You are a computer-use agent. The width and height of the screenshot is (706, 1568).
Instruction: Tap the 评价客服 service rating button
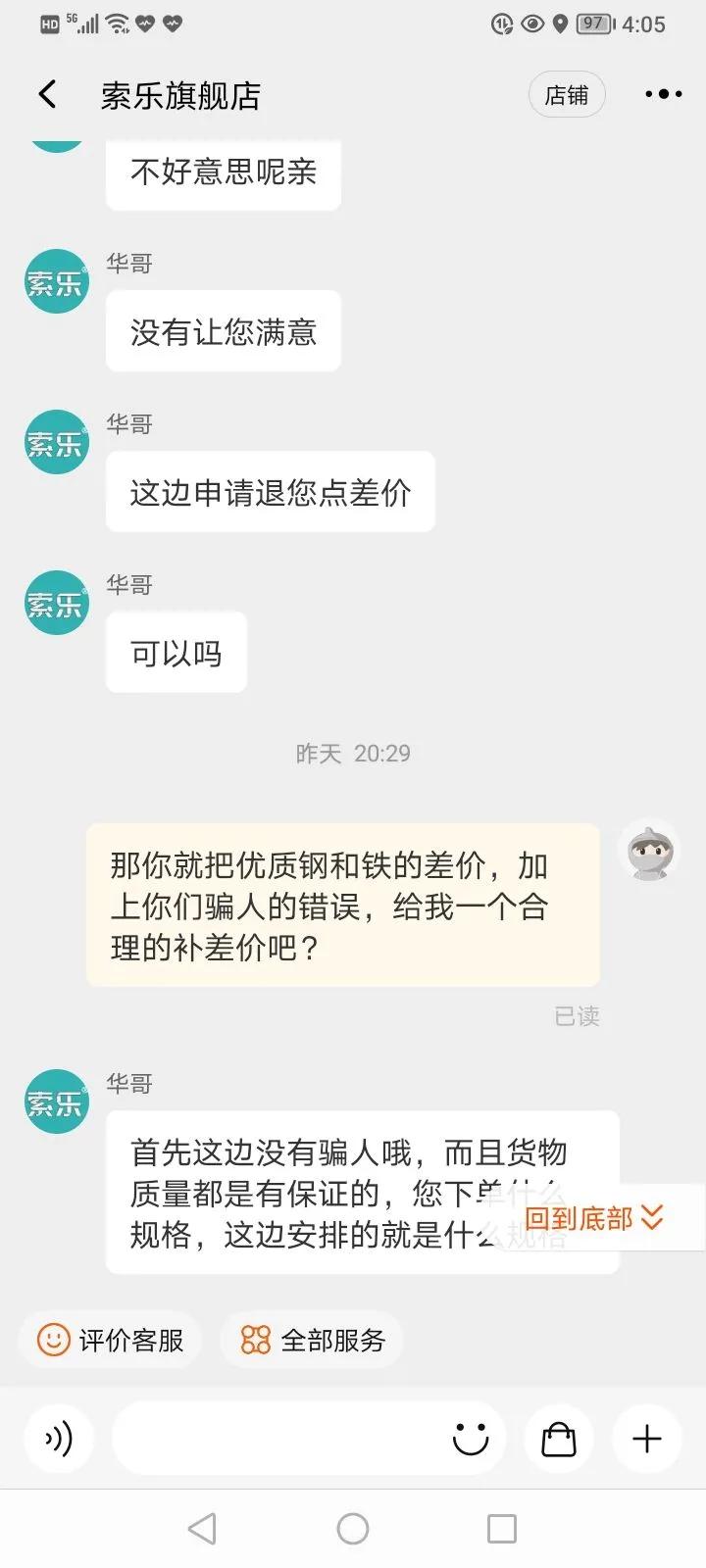coord(110,1340)
